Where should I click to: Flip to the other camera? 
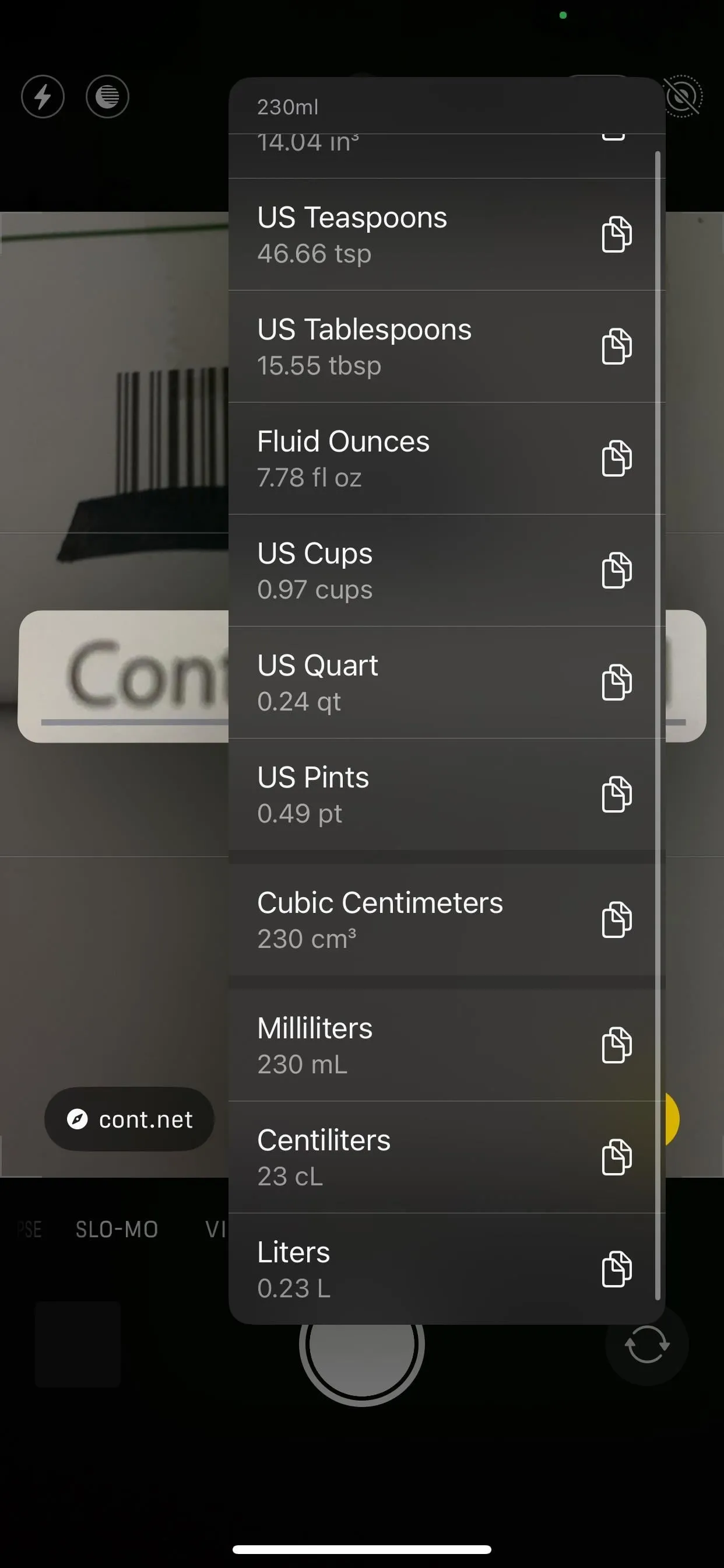coord(646,1344)
